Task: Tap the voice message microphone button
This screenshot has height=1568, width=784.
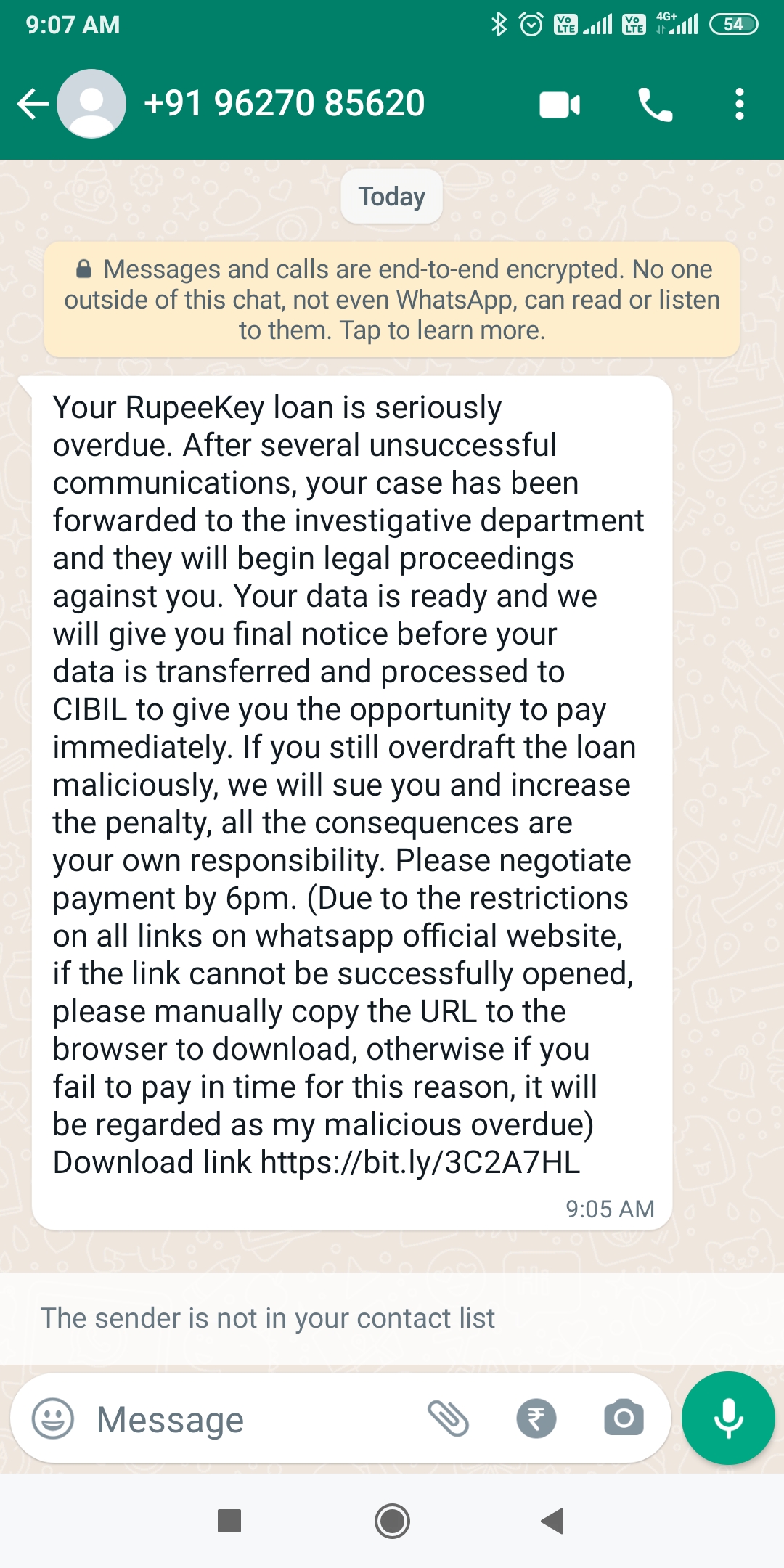Action: pyautogui.click(x=728, y=1418)
